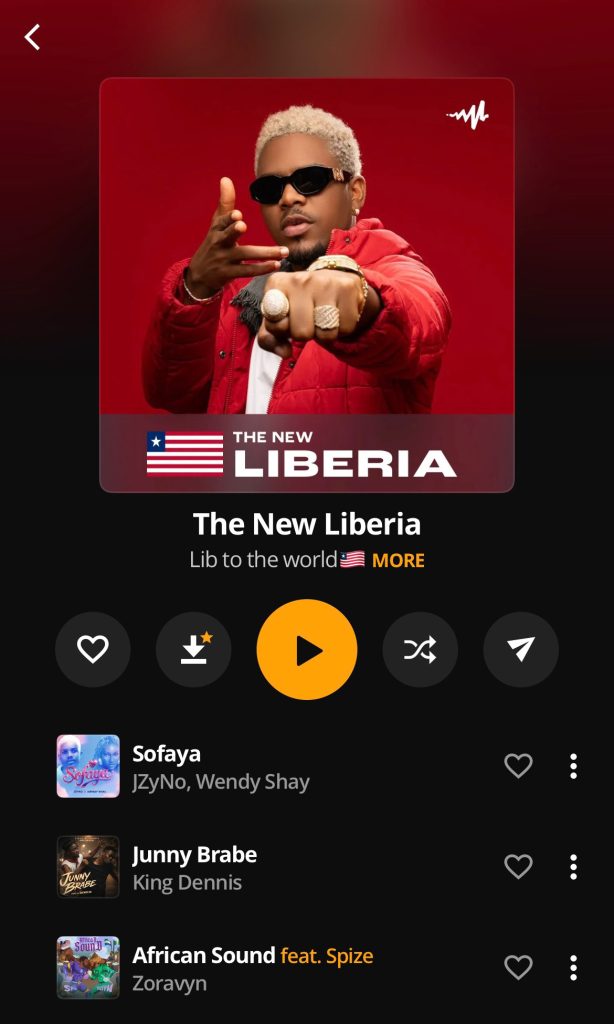This screenshot has height=1024, width=614.
Task: Open the song Sofaya by JZyNo
Action: click(220, 767)
